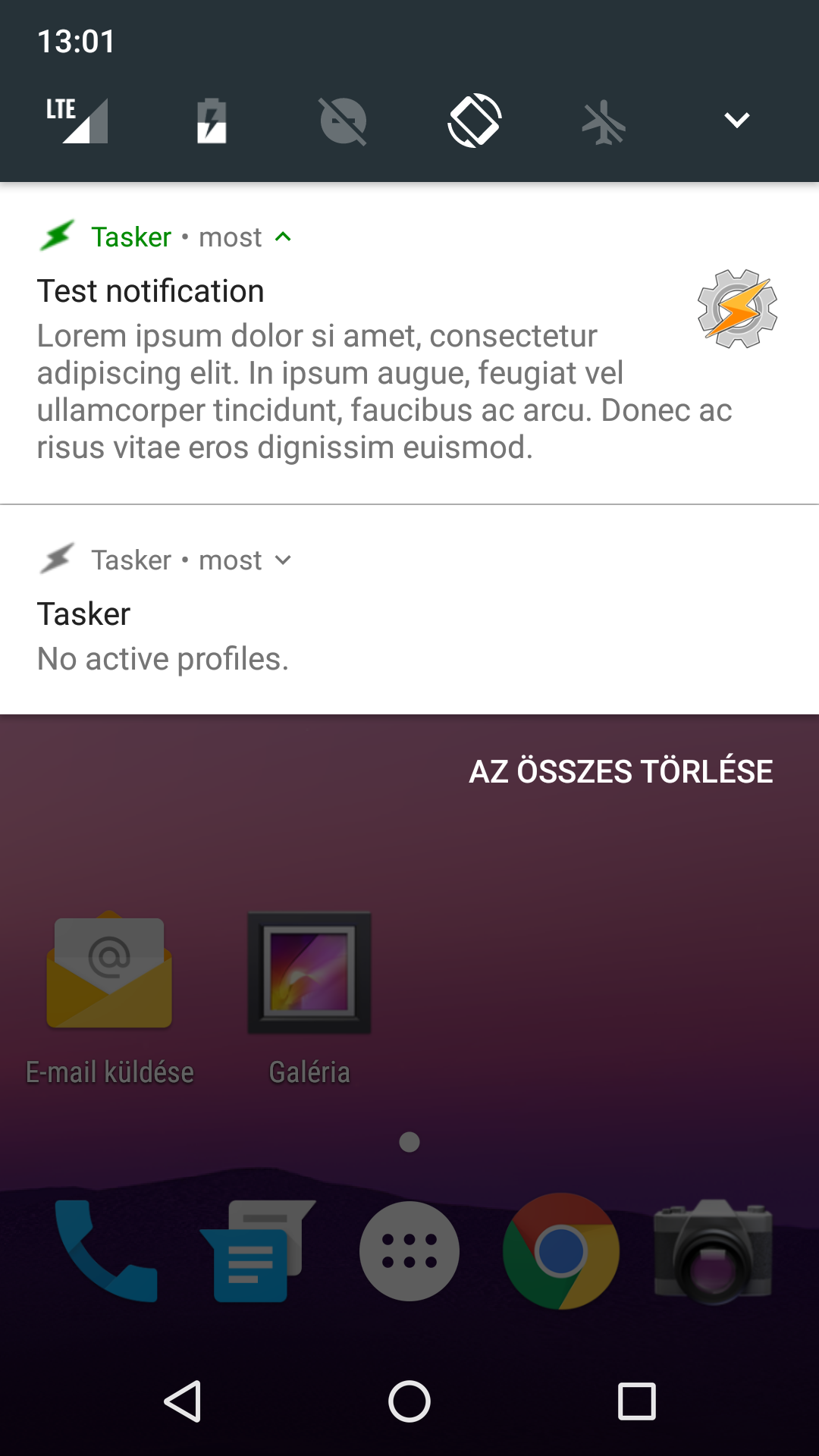The image size is (819, 1456).
Task: Expand the quick settings panel
Action: [x=736, y=120]
